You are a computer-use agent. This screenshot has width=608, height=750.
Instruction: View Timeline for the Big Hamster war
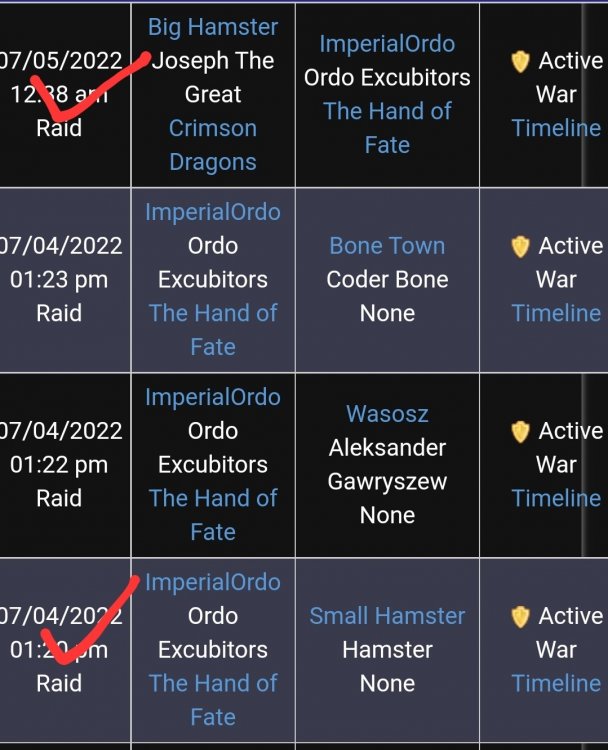[x=556, y=128]
